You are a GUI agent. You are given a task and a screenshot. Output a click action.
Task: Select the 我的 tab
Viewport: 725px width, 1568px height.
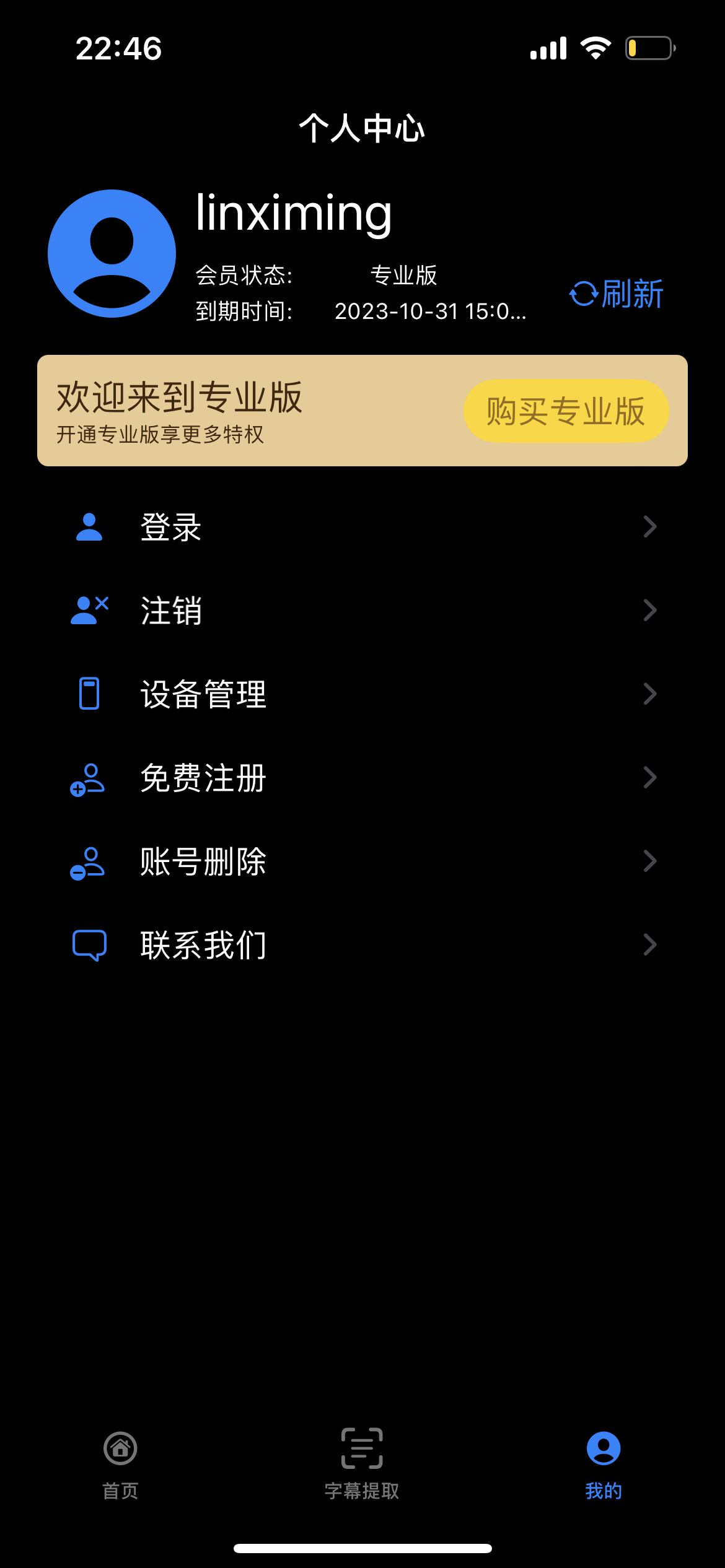tap(604, 1465)
